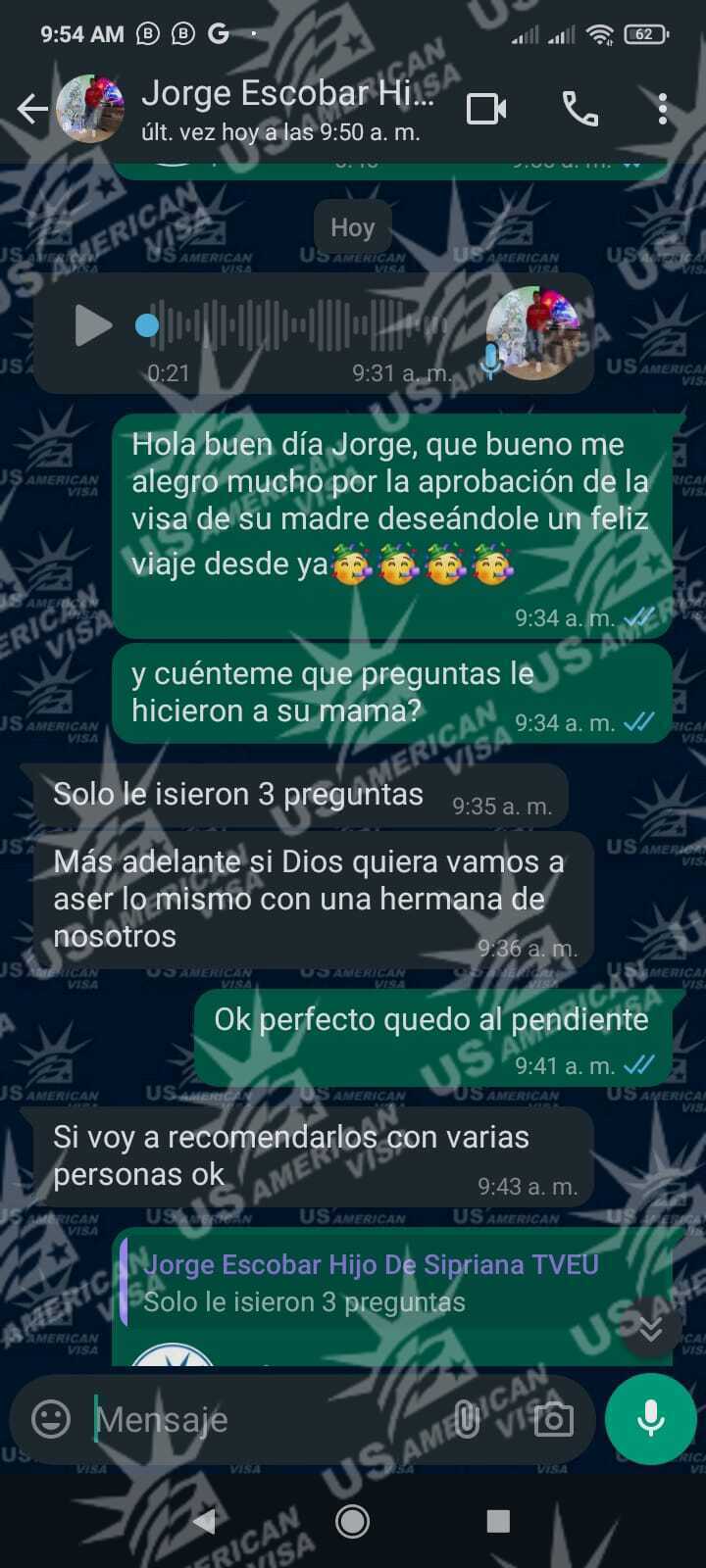Attach a file with the paperclip
This screenshot has width=706, height=1568.
click(468, 1419)
